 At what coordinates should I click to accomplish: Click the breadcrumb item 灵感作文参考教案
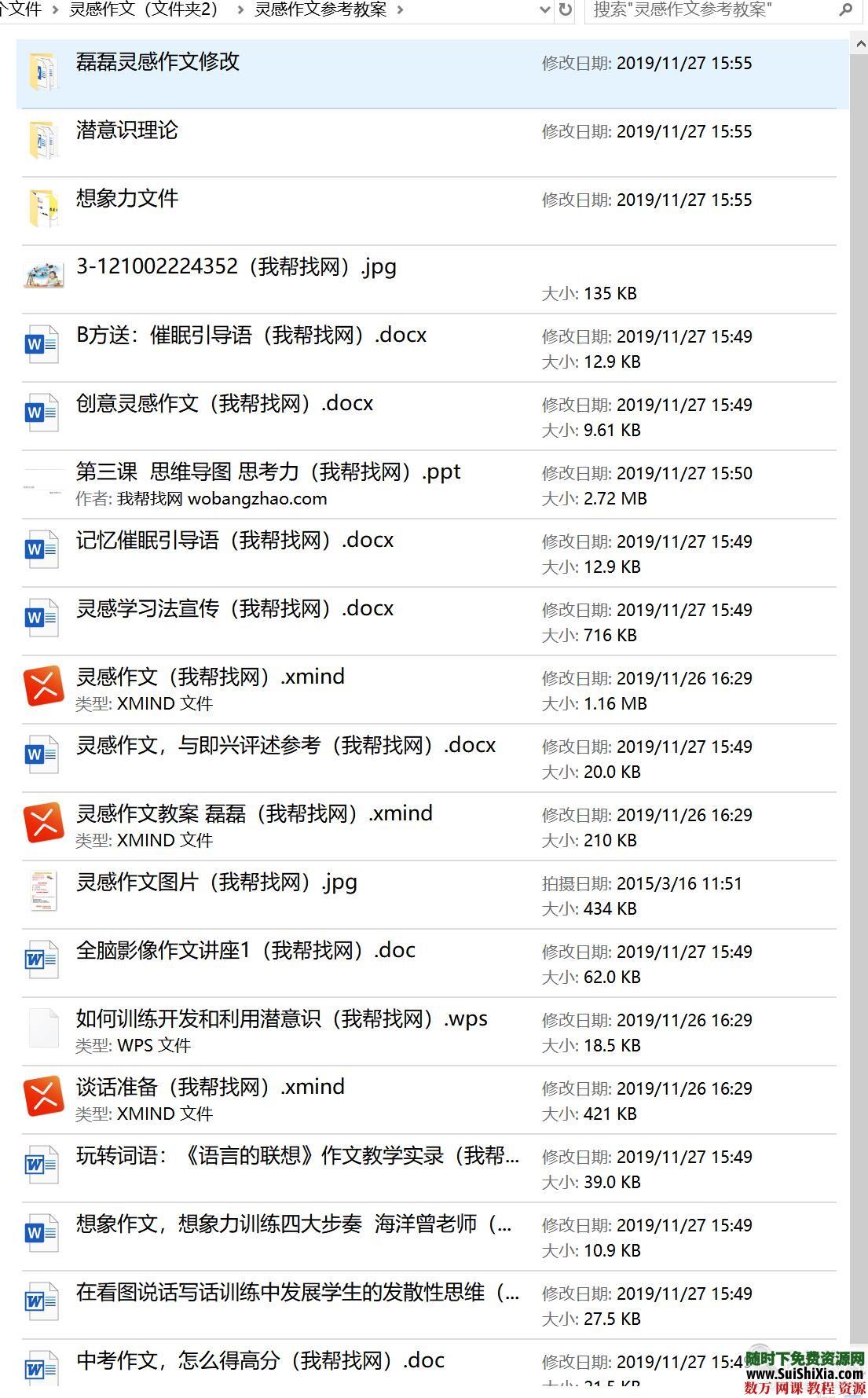click(318, 11)
